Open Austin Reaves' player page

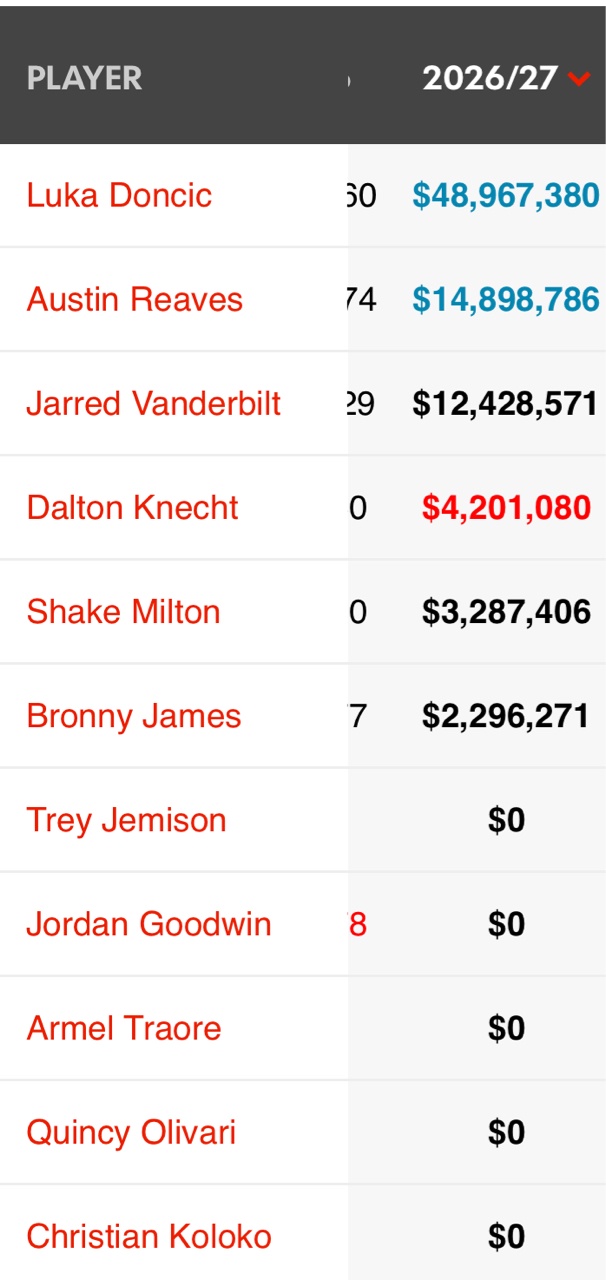click(135, 299)
